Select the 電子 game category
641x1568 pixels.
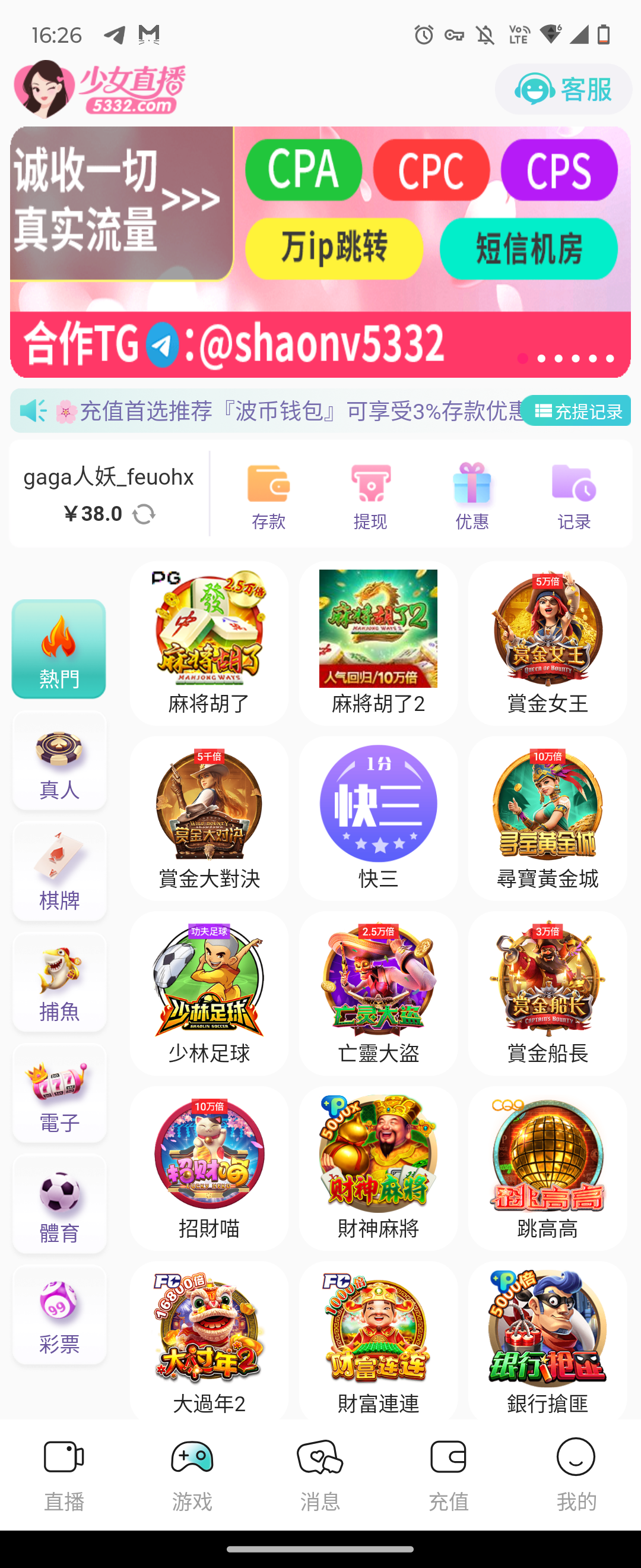coord(59,1093)
